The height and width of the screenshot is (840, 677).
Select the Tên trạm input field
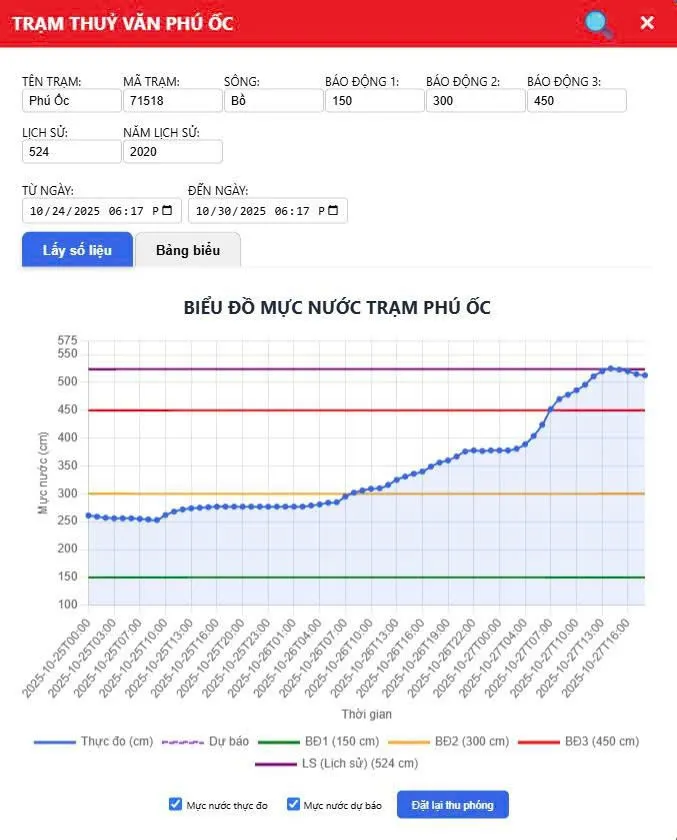71,101
